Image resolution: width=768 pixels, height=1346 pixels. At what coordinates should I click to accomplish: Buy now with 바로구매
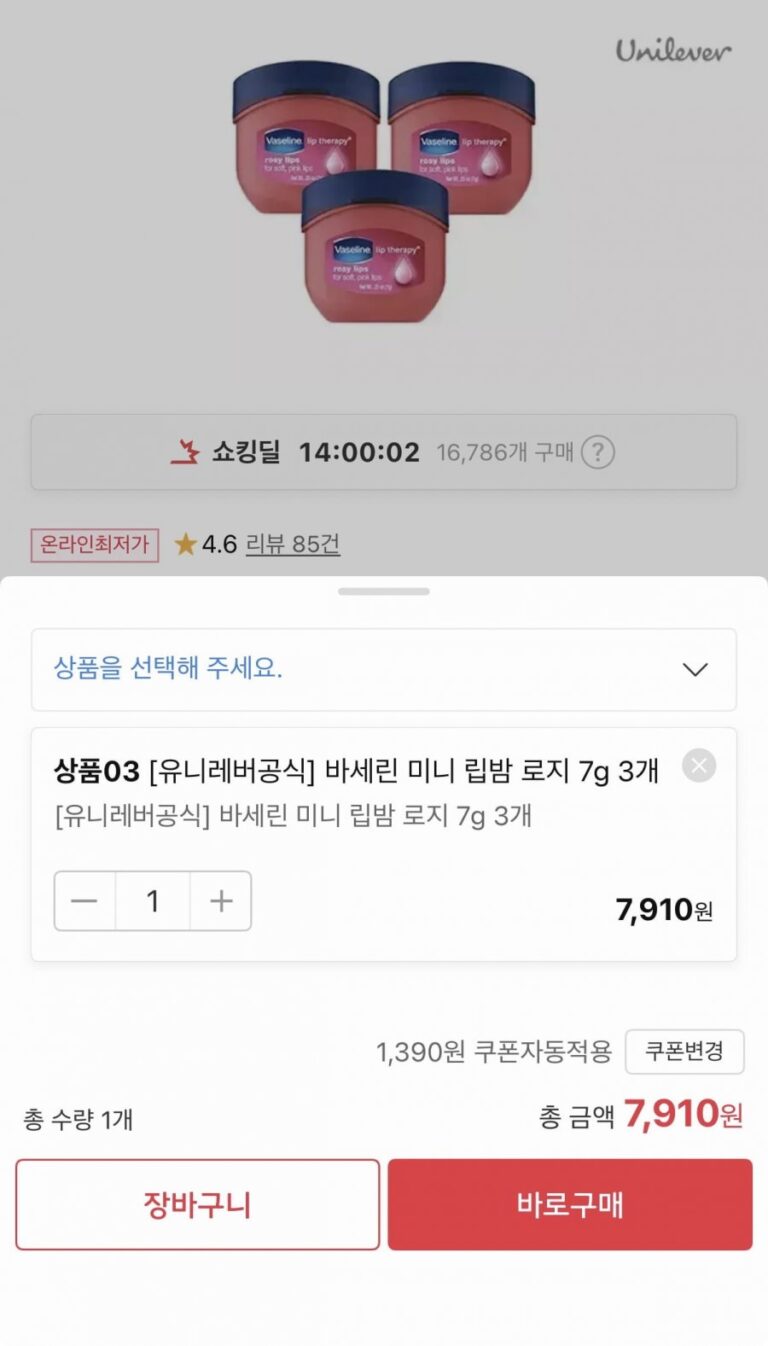point(570,1204)
